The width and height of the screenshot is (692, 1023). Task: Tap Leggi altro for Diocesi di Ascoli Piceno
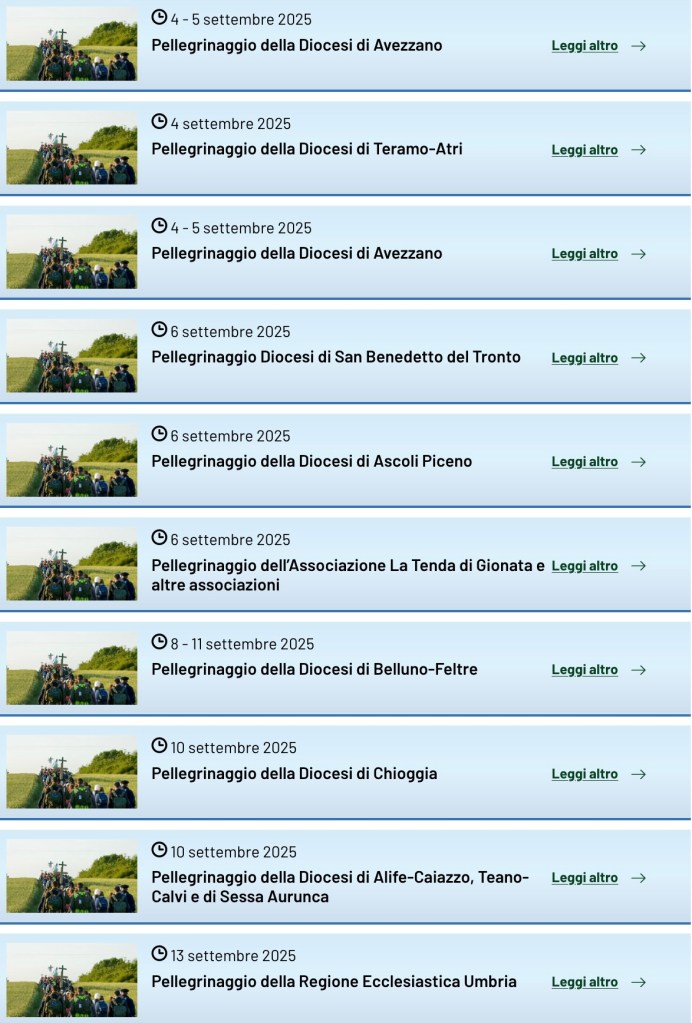[x=585, y=462]
